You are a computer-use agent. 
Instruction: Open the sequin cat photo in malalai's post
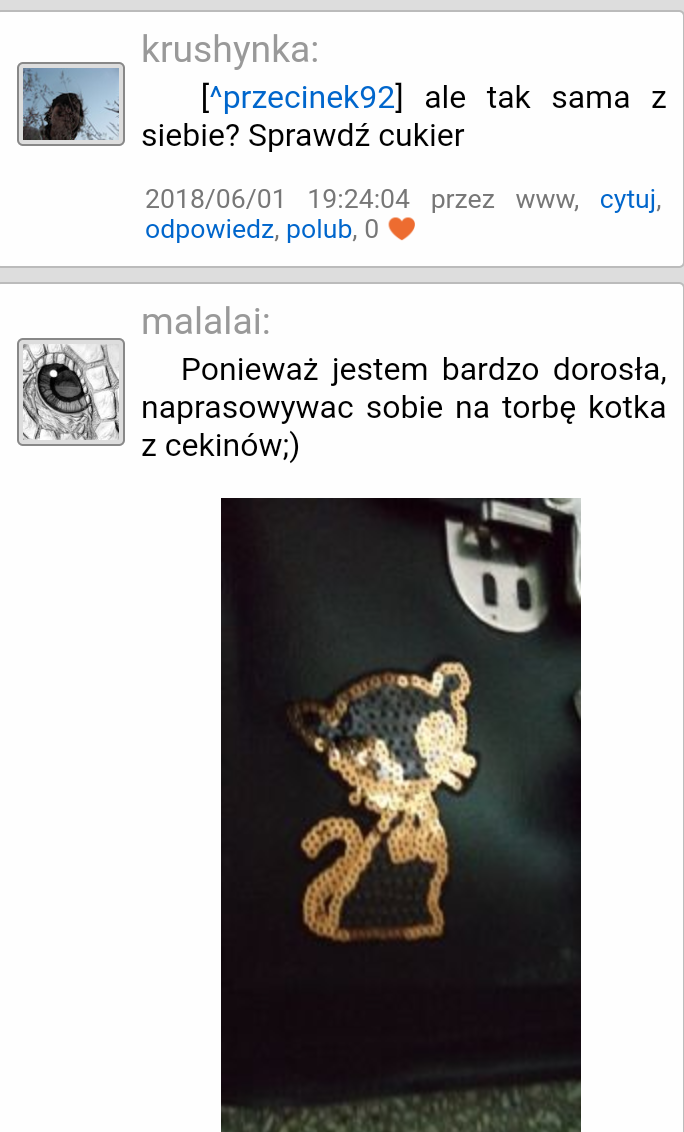pyautogui.click(x=401, y=814)
